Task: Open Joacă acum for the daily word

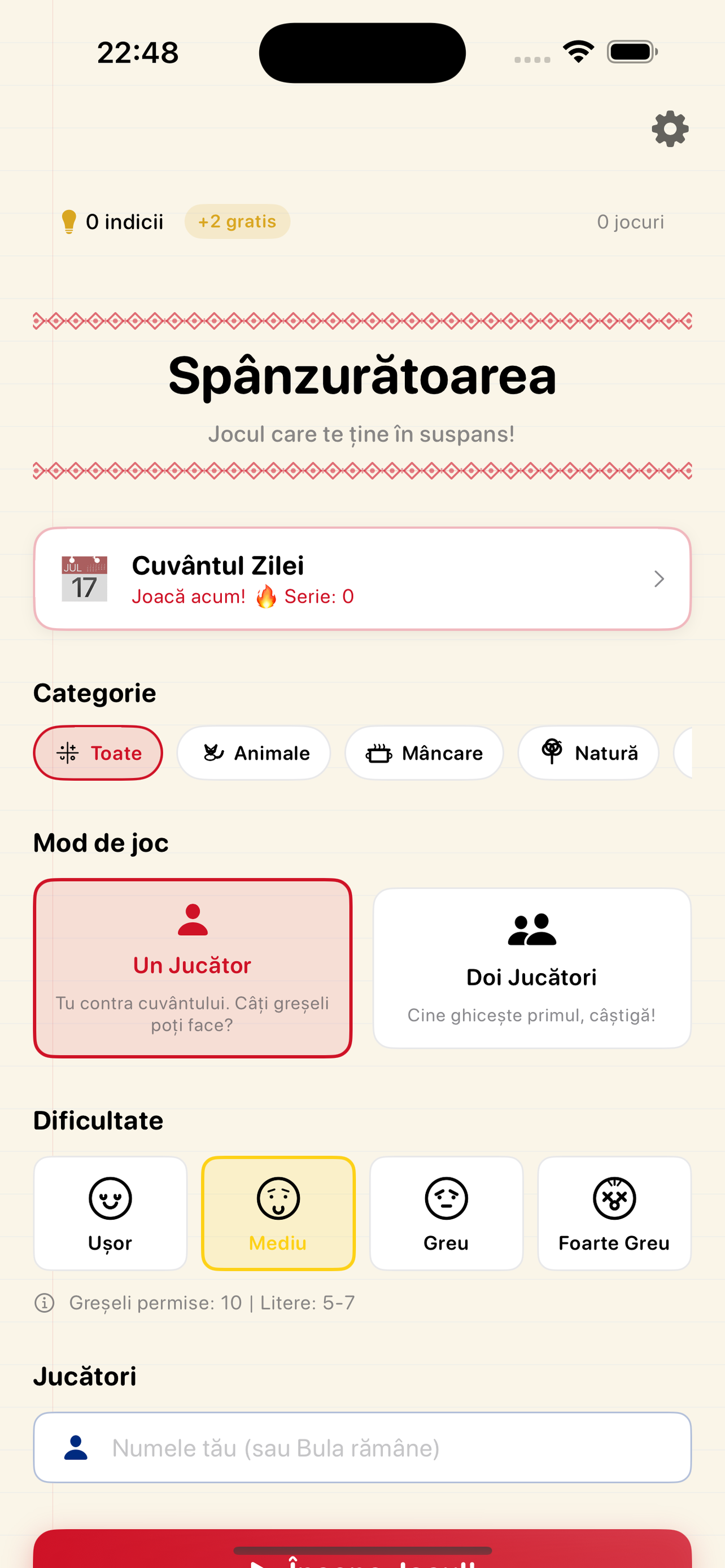Action: pyautogui.click(x=189, y=596)
